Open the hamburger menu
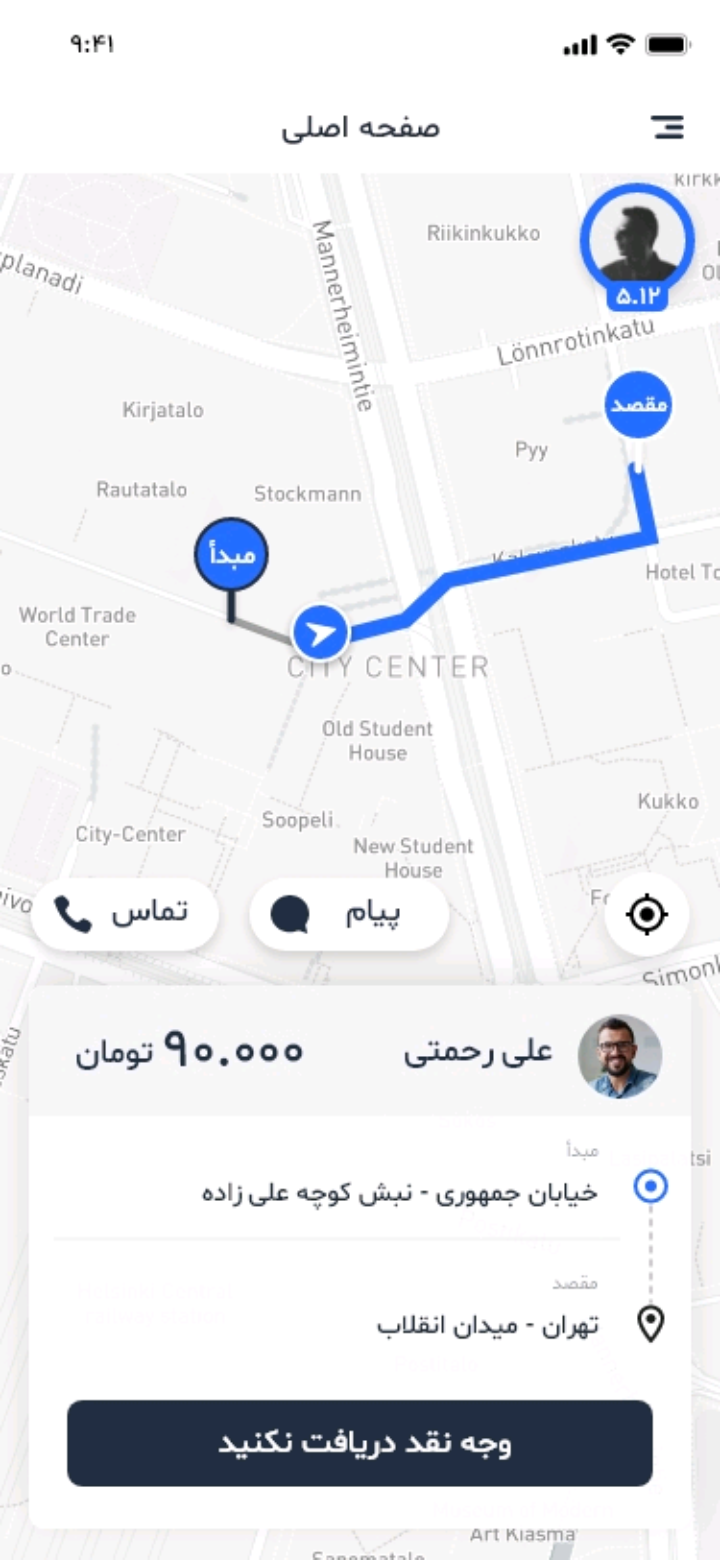 point(667,127)
